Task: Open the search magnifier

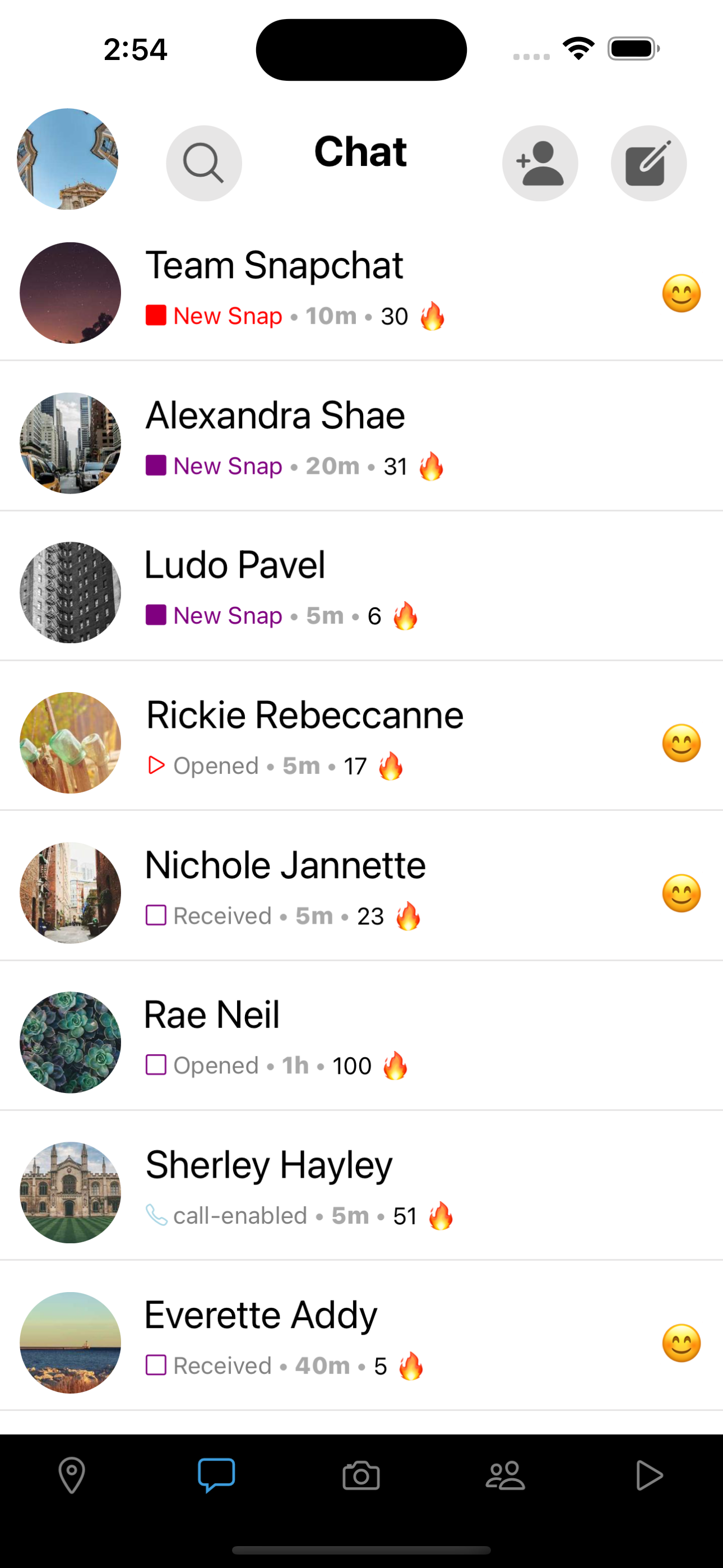Action: pos(204,163)
